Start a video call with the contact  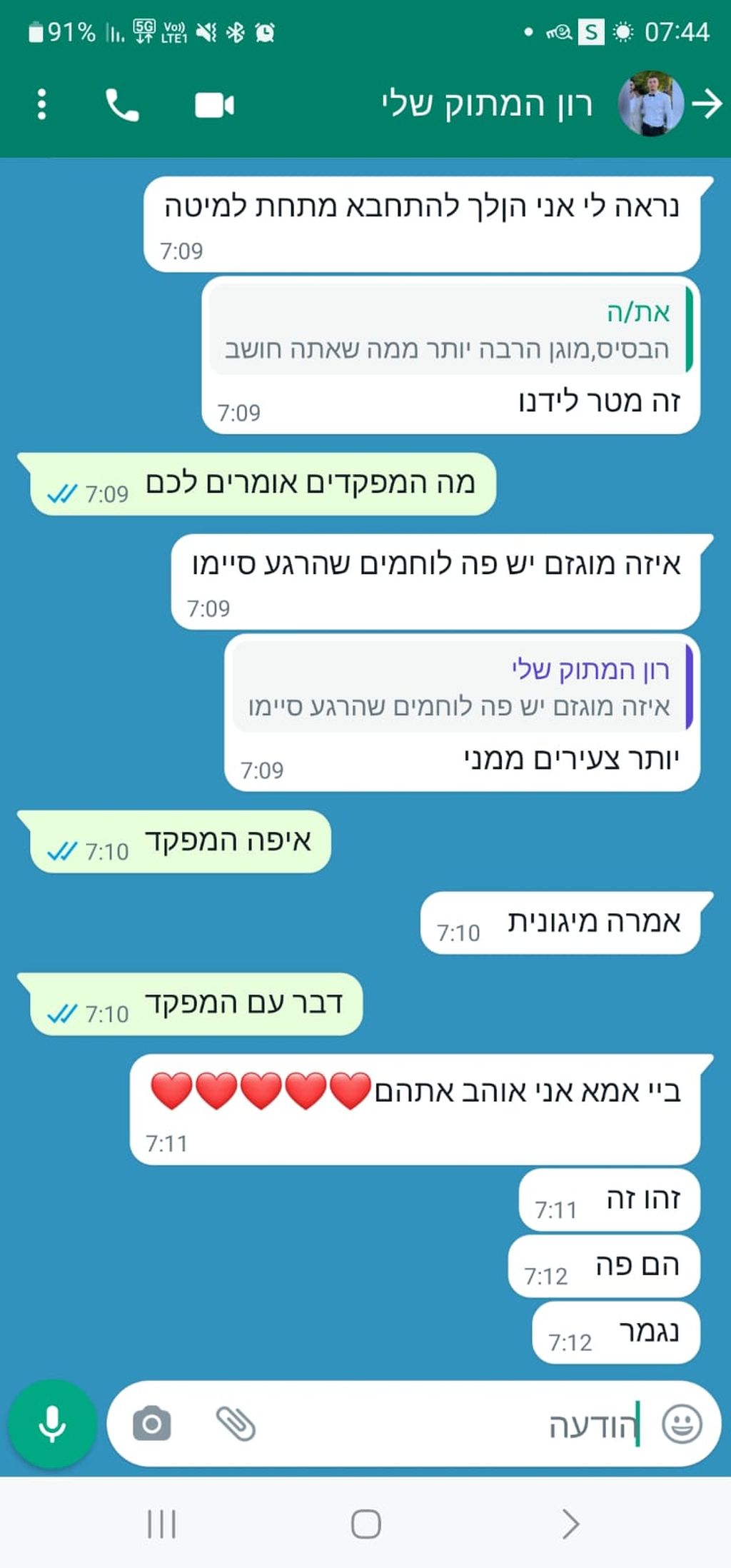214,105
